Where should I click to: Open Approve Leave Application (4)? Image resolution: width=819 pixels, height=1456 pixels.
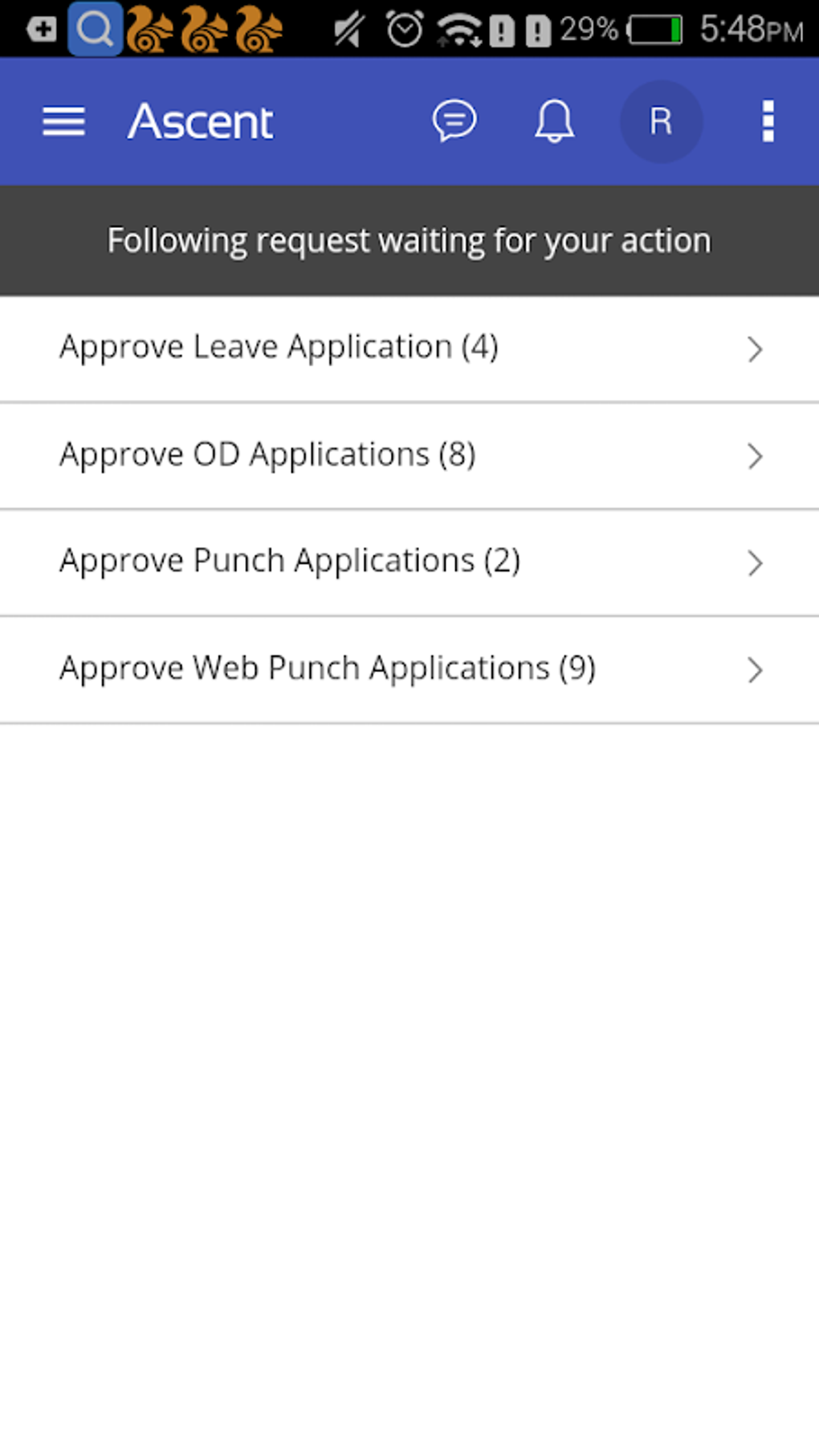pos(279,347)
